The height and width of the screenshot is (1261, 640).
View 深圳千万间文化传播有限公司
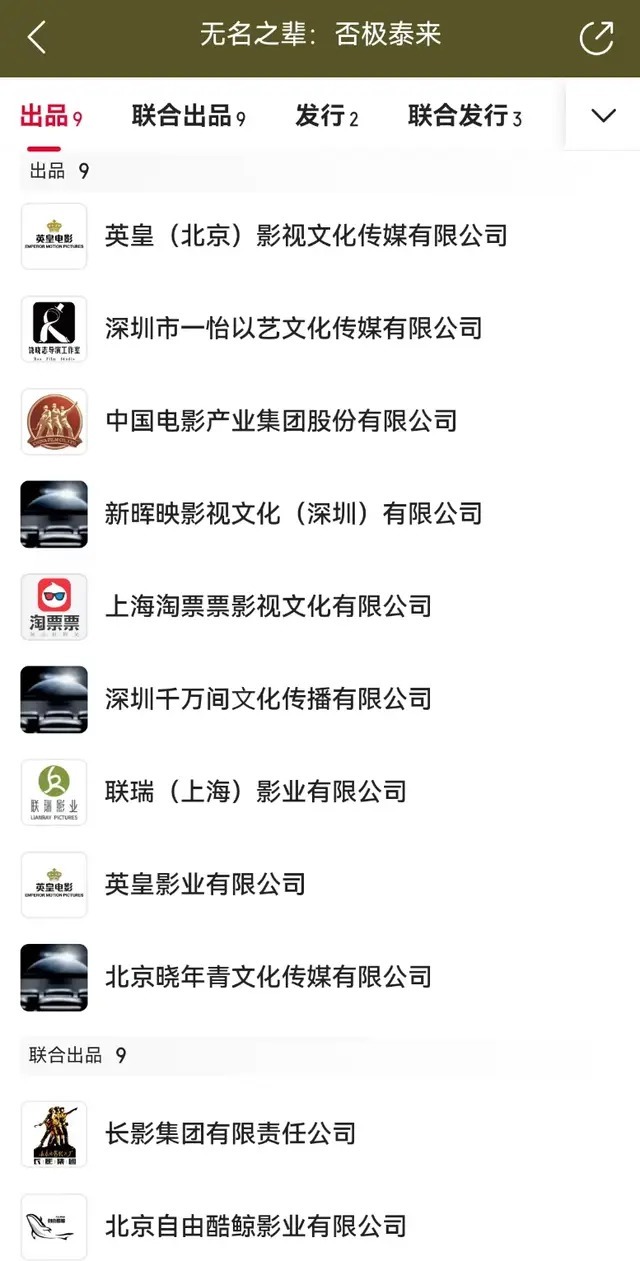point(268,699)
